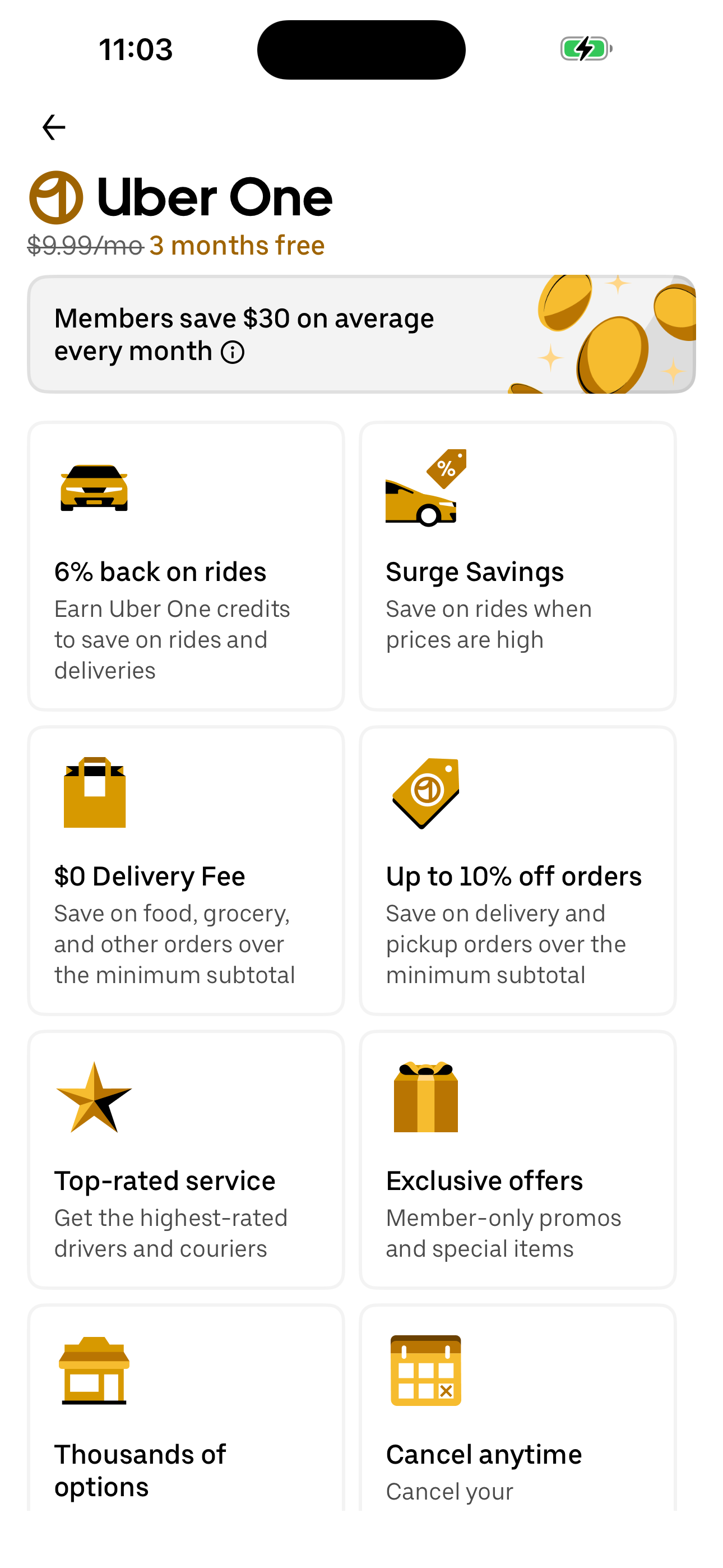Viewport: 723px width, 1568px height.
Task: Tap the 3 months free offer text
Action: click(x=237, y=245)
